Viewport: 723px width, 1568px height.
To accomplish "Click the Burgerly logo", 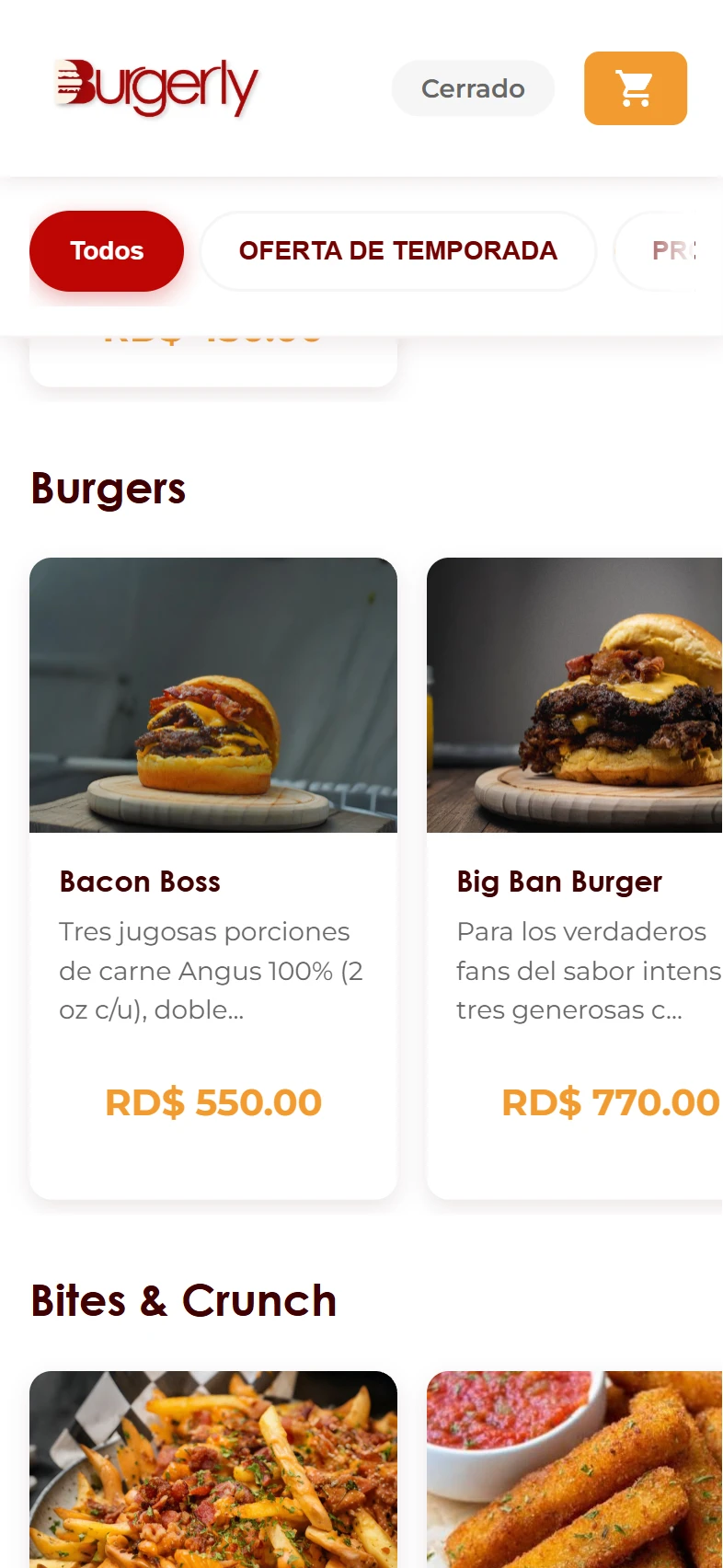I will point(156,88).
